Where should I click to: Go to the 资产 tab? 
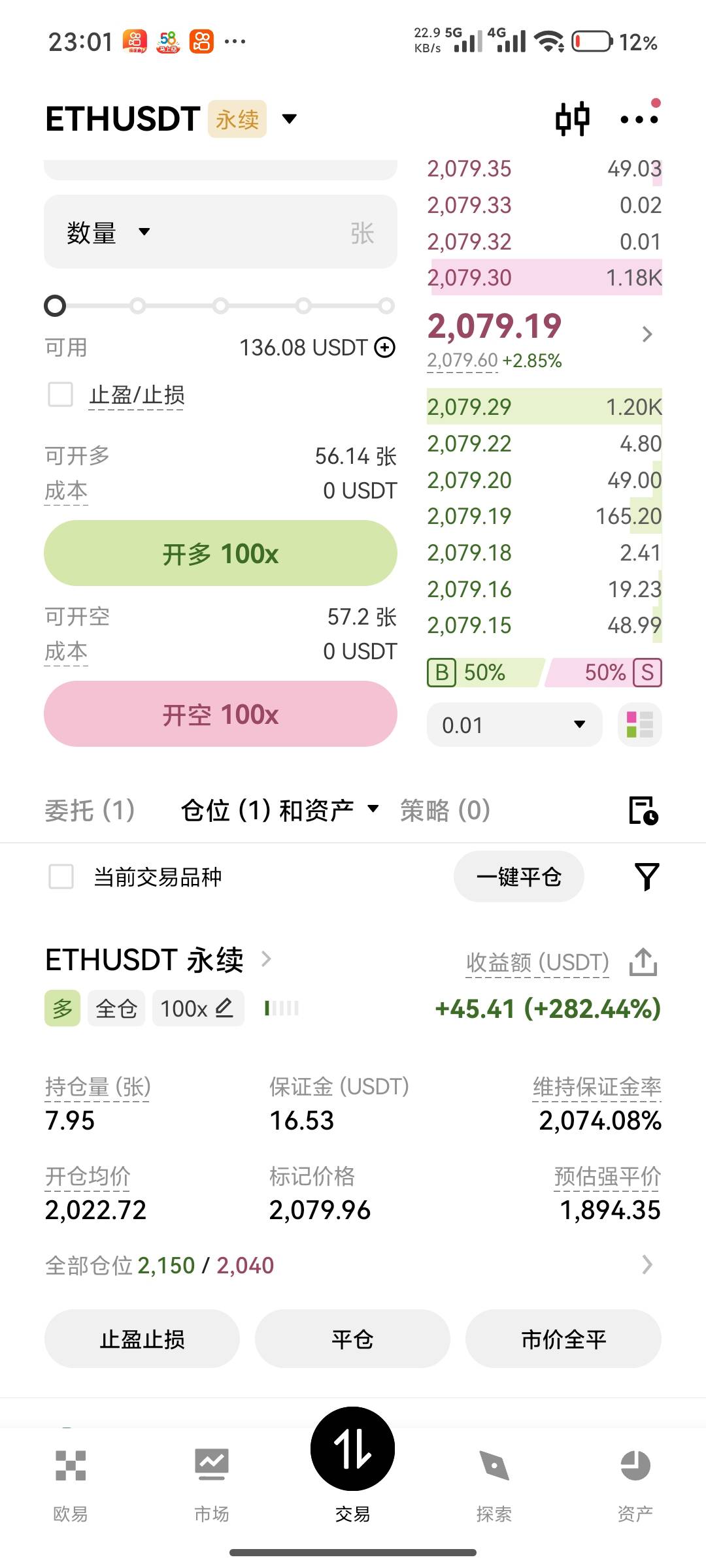[635, 1484]
